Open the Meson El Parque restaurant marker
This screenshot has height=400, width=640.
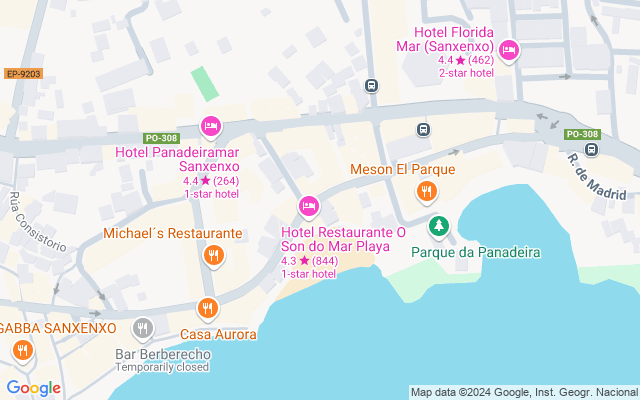click(427, 190)
